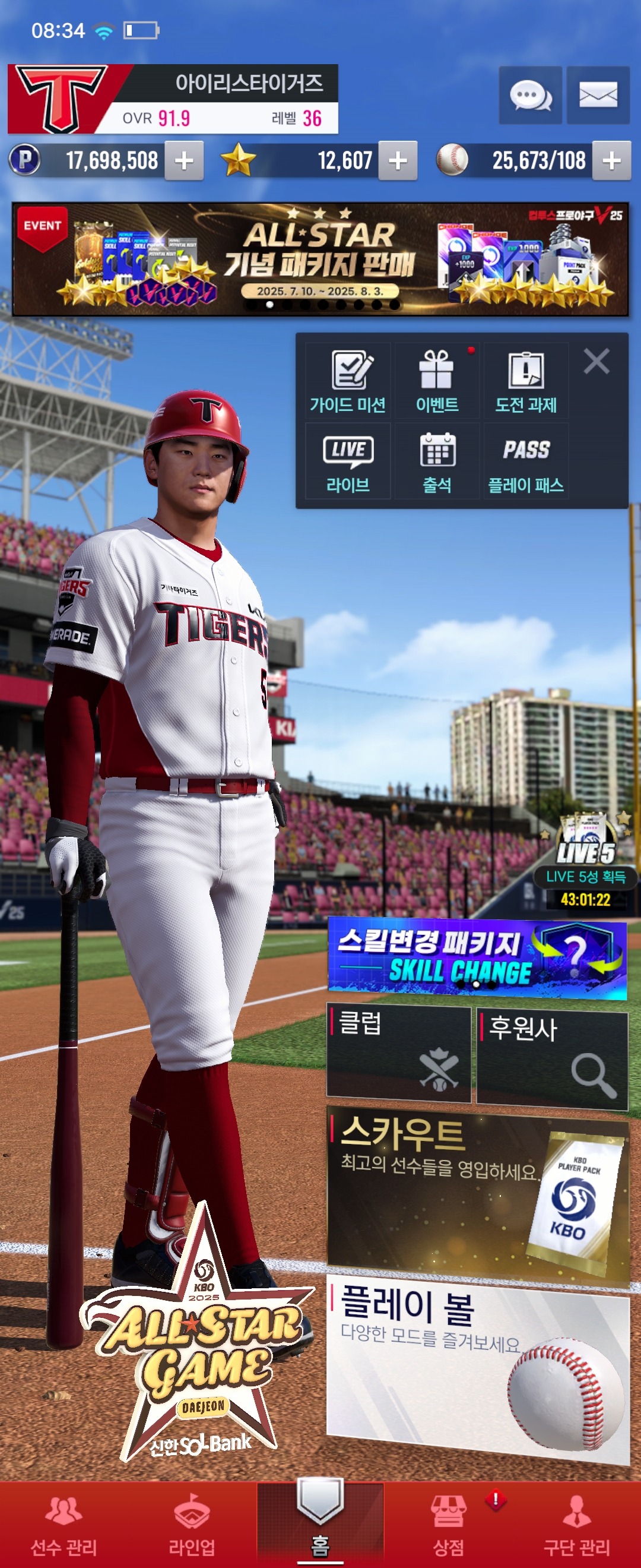641x1568 pixels.
Task: Open the ALL-STAR package event banner
Action: click(320, 260)
